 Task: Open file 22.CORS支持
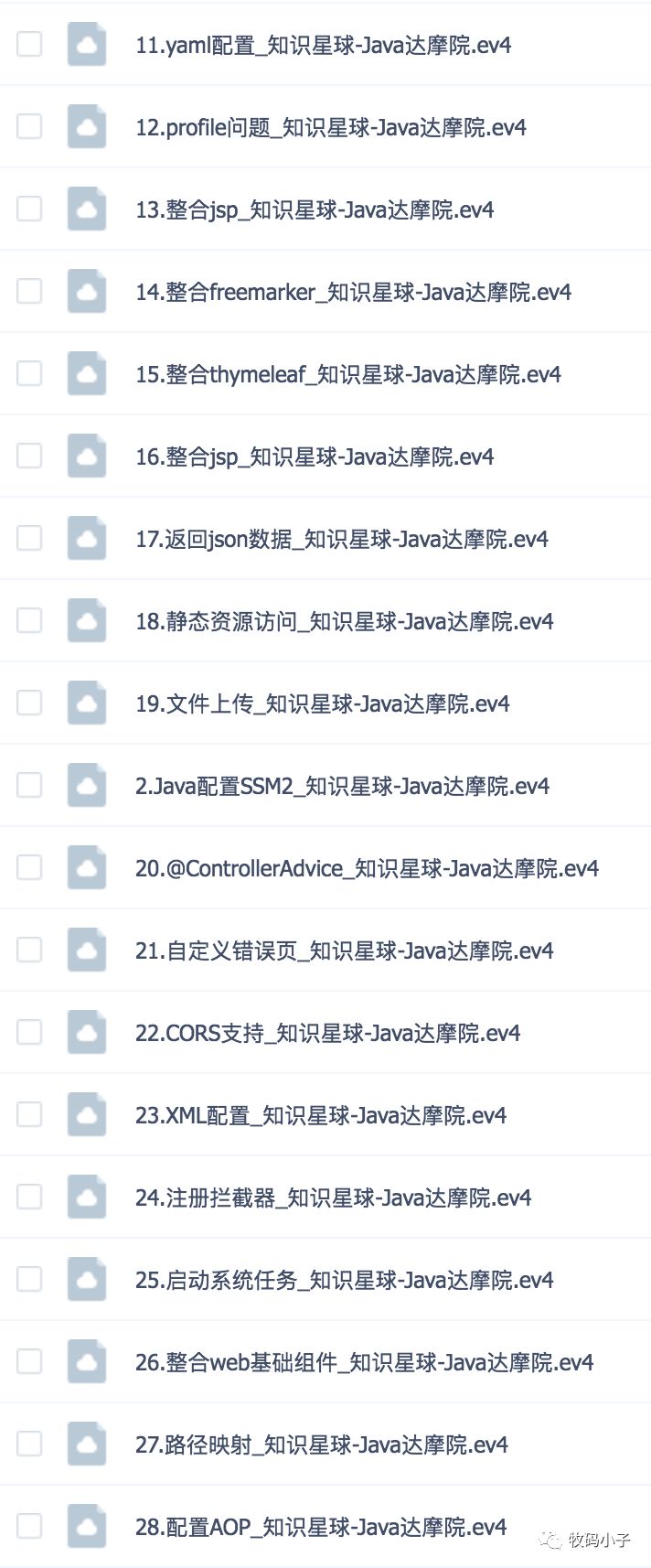327,1033
